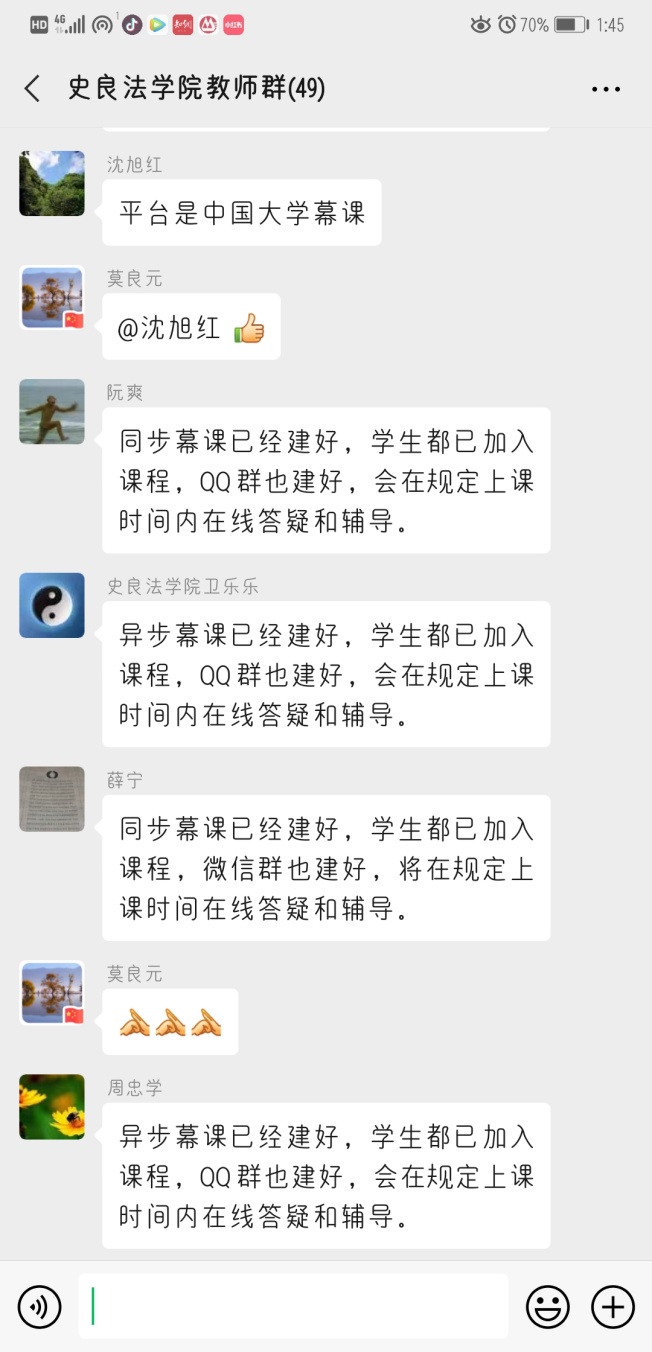Open 阮爽's avatar profile
The width and height of the screenshot is (652, 1352).
point(52,412)
